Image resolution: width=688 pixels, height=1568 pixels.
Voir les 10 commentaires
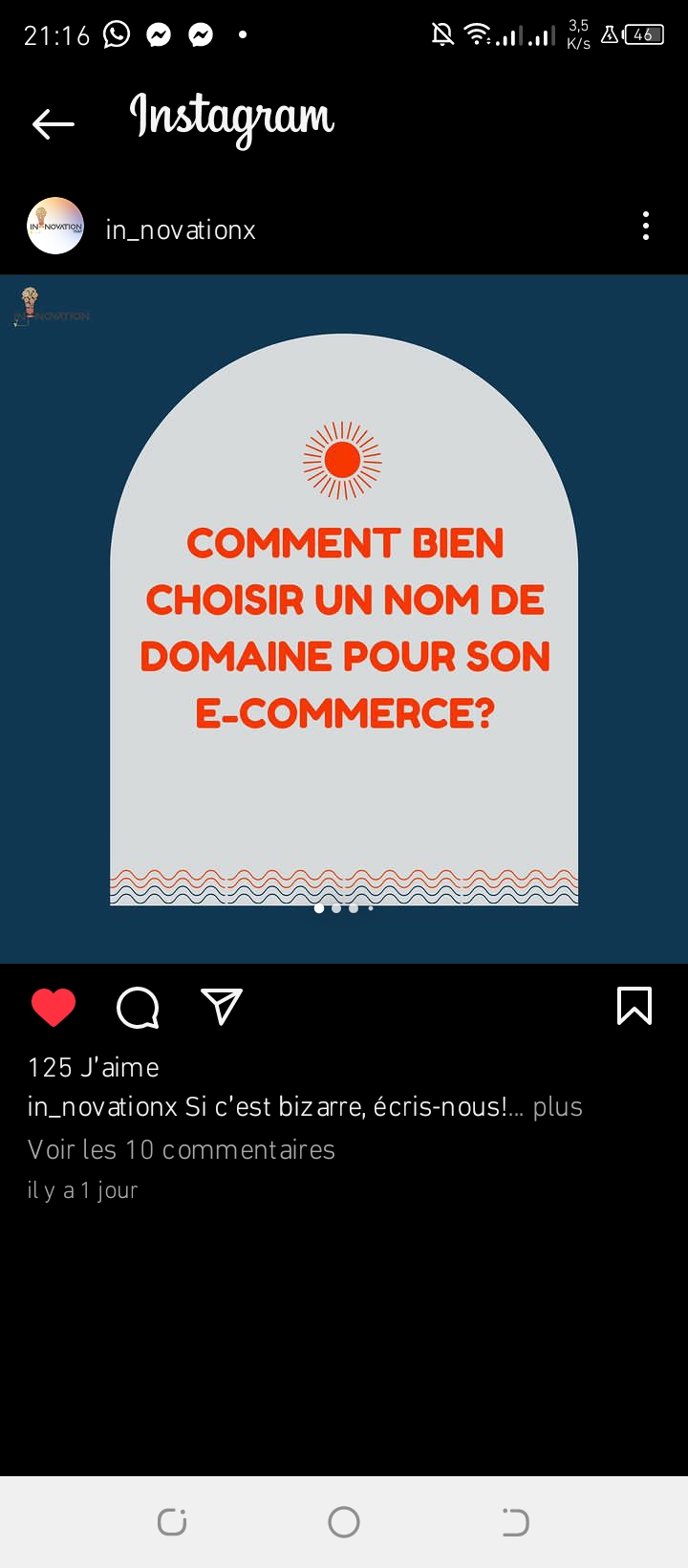tap(182, 1149)
